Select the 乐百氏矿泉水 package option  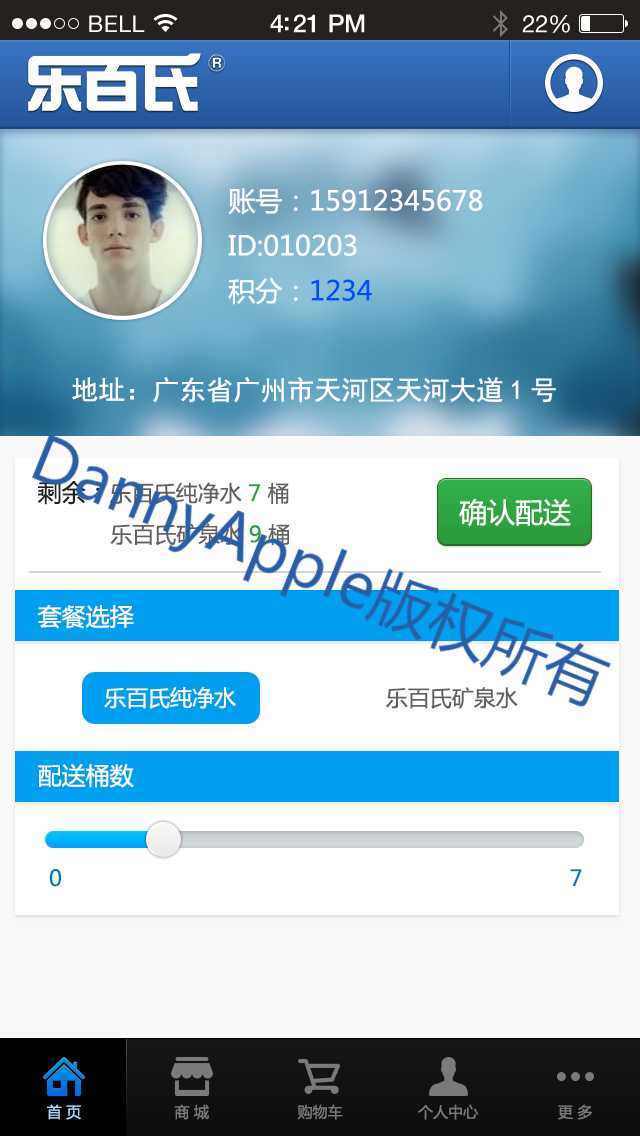[452, 698]
